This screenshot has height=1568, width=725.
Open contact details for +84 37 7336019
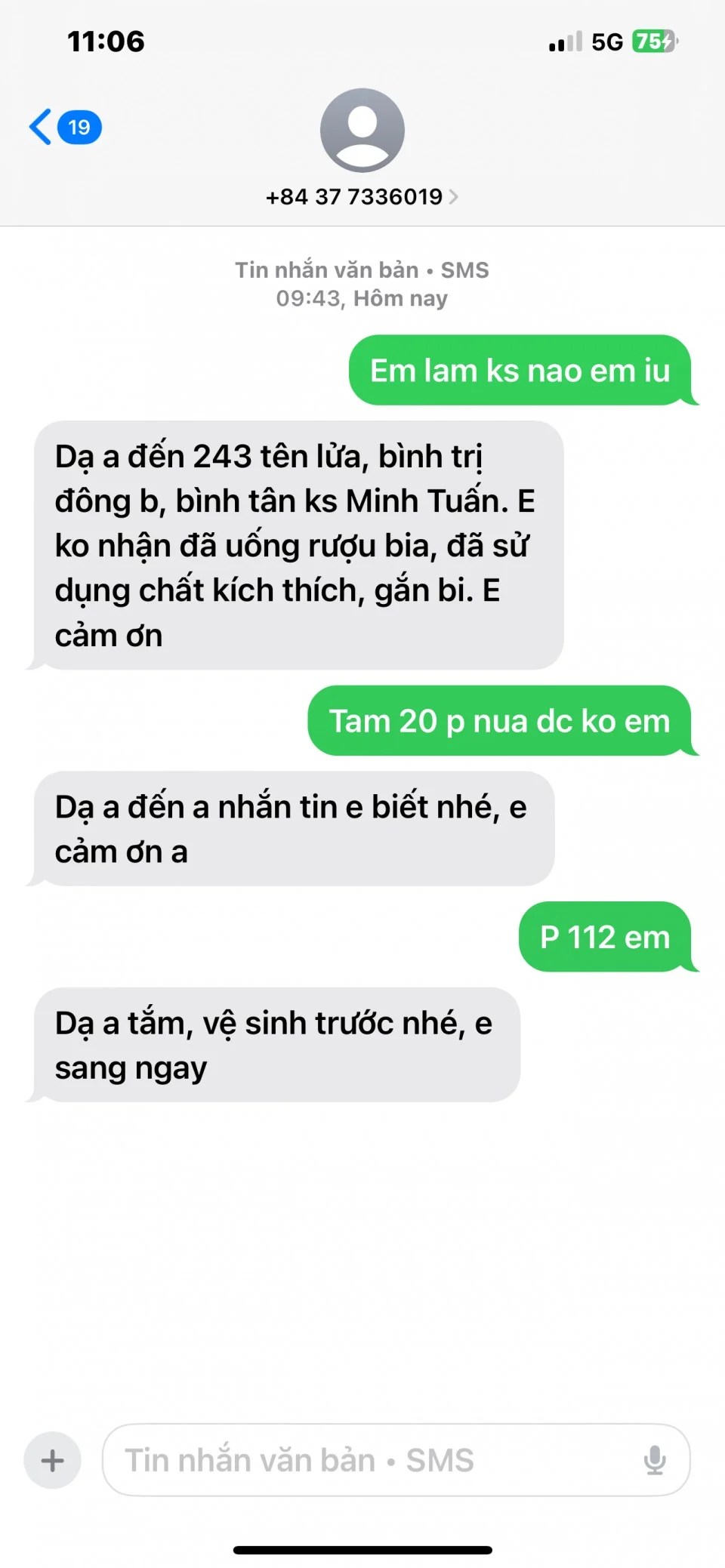pyautogui.click(x=362, y=196)
